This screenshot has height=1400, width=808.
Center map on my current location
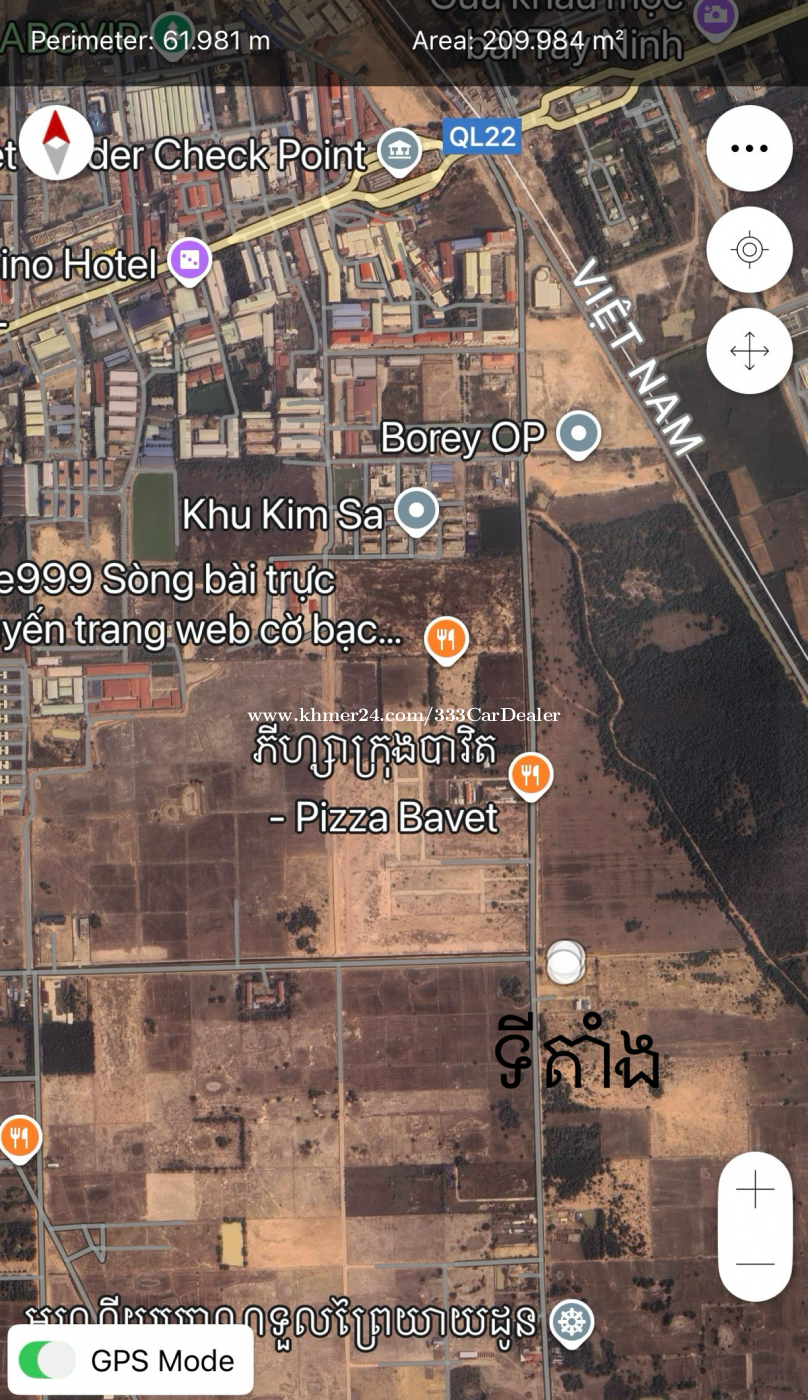pos(749,250)
